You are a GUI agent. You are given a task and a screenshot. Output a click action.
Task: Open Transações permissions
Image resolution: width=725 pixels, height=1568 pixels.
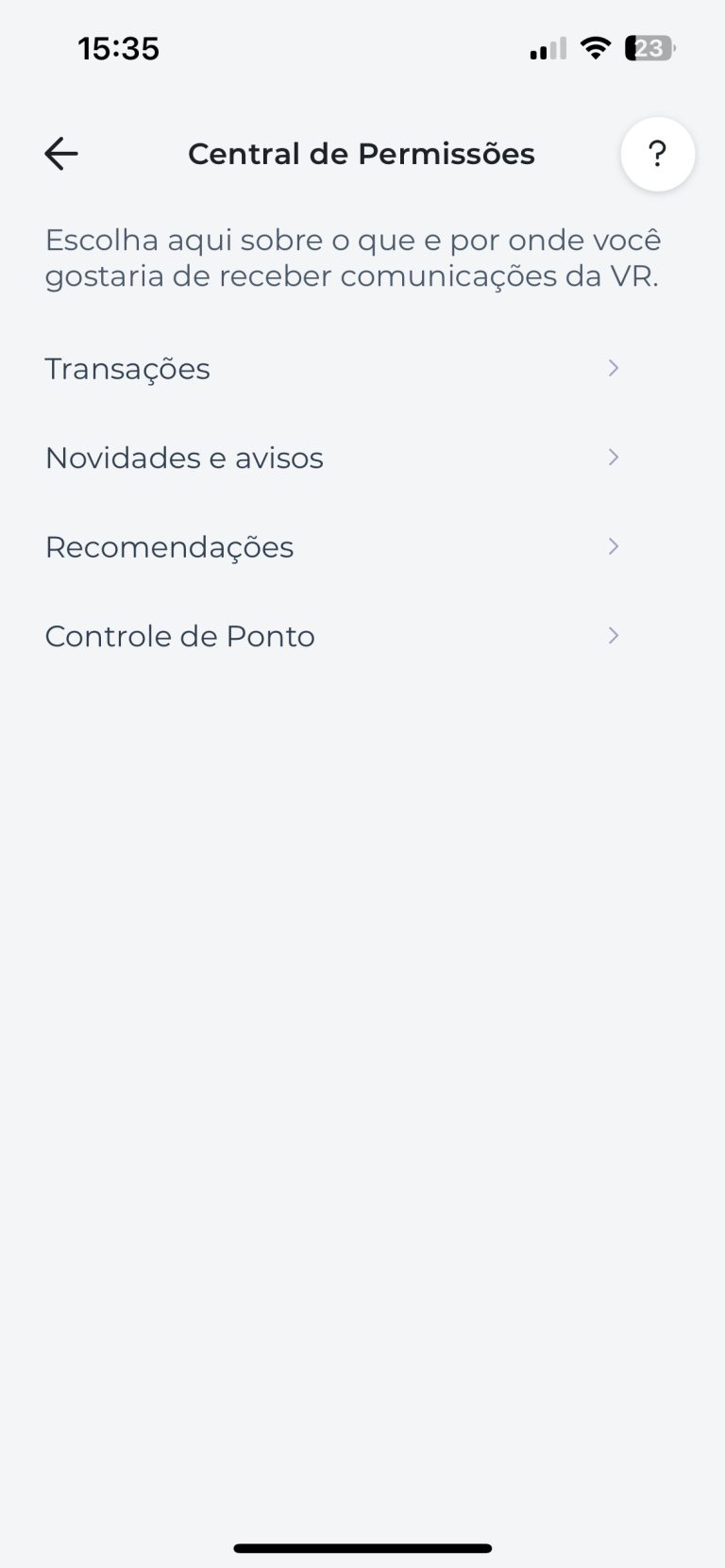coord(332,368)
